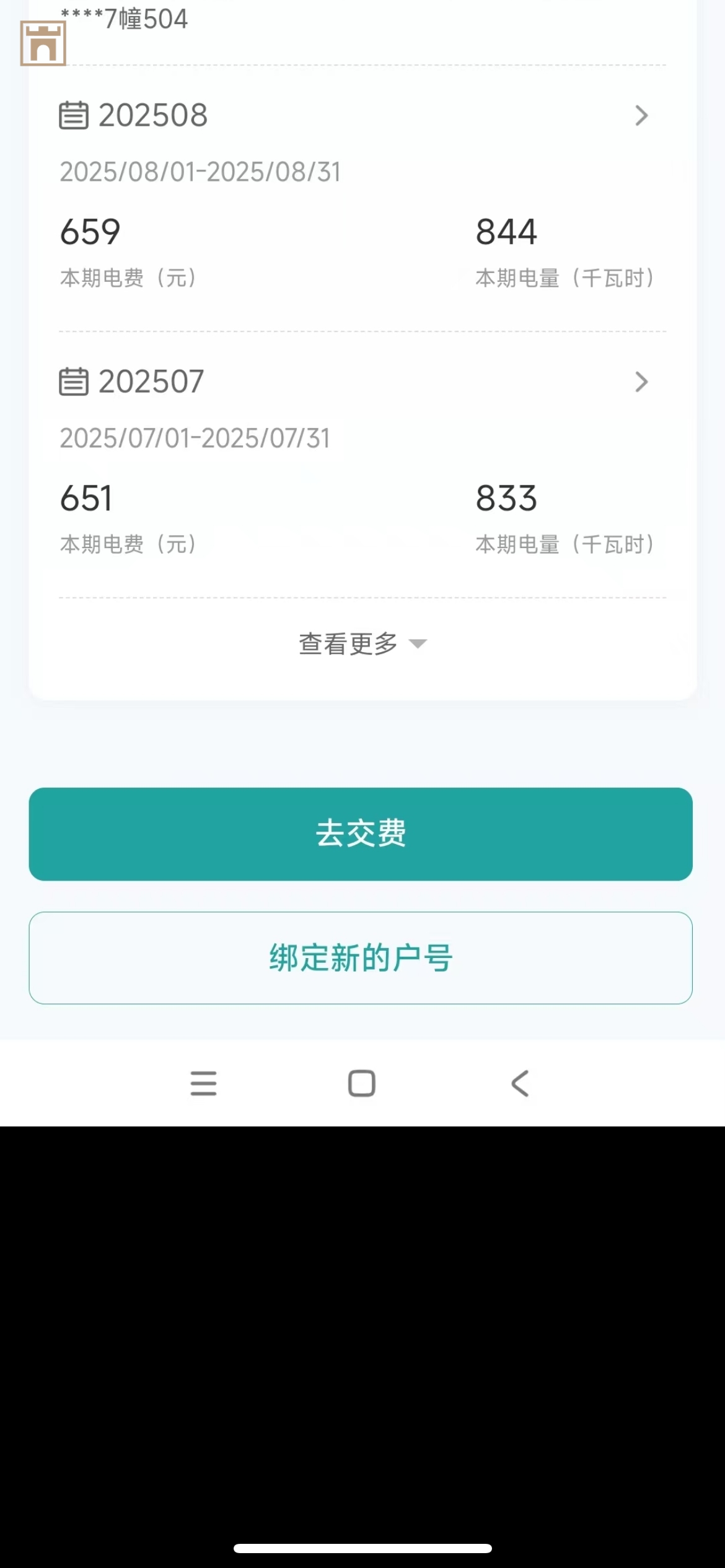
Task: Open the 202508 bill details
Action: click(x=641, y=116)
